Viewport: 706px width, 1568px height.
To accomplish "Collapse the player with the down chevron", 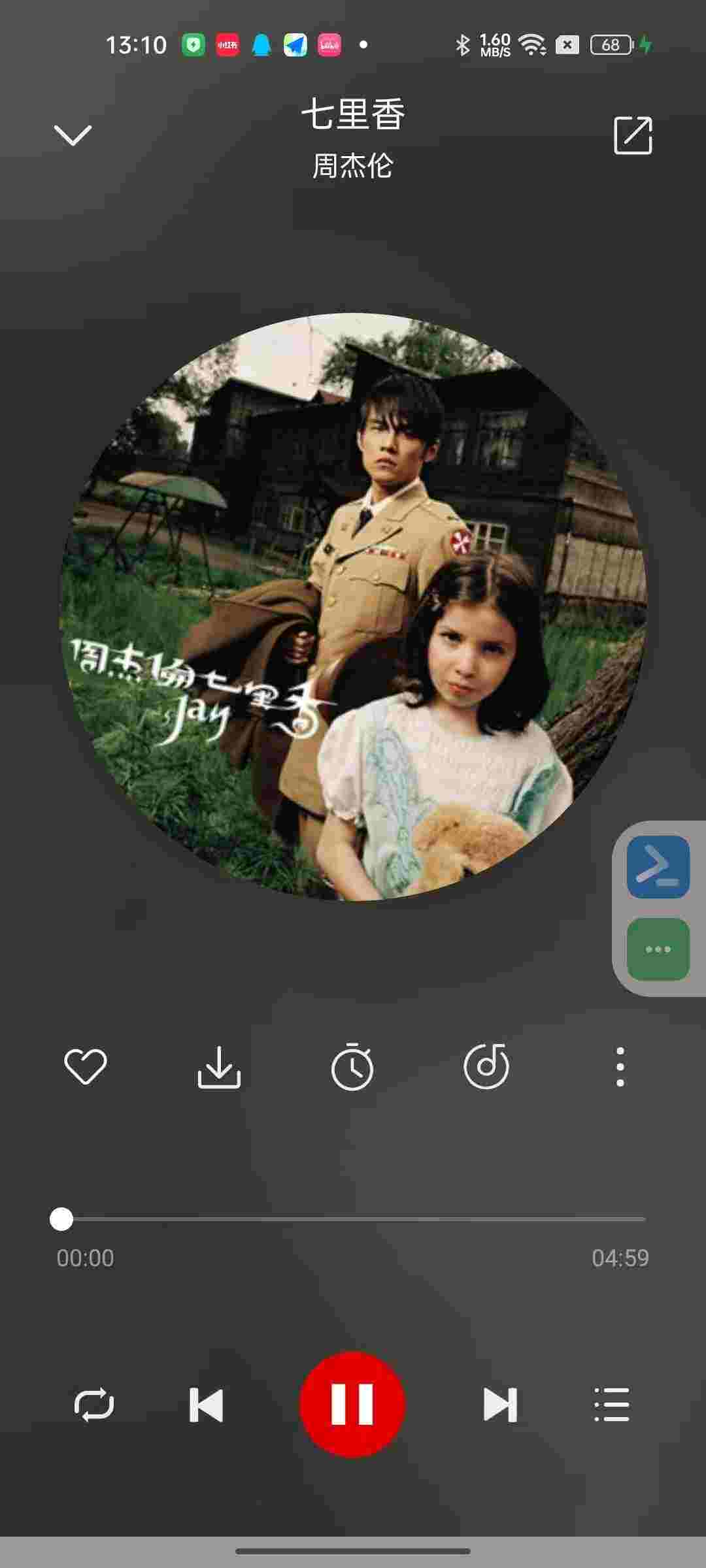I will [73, 135].
